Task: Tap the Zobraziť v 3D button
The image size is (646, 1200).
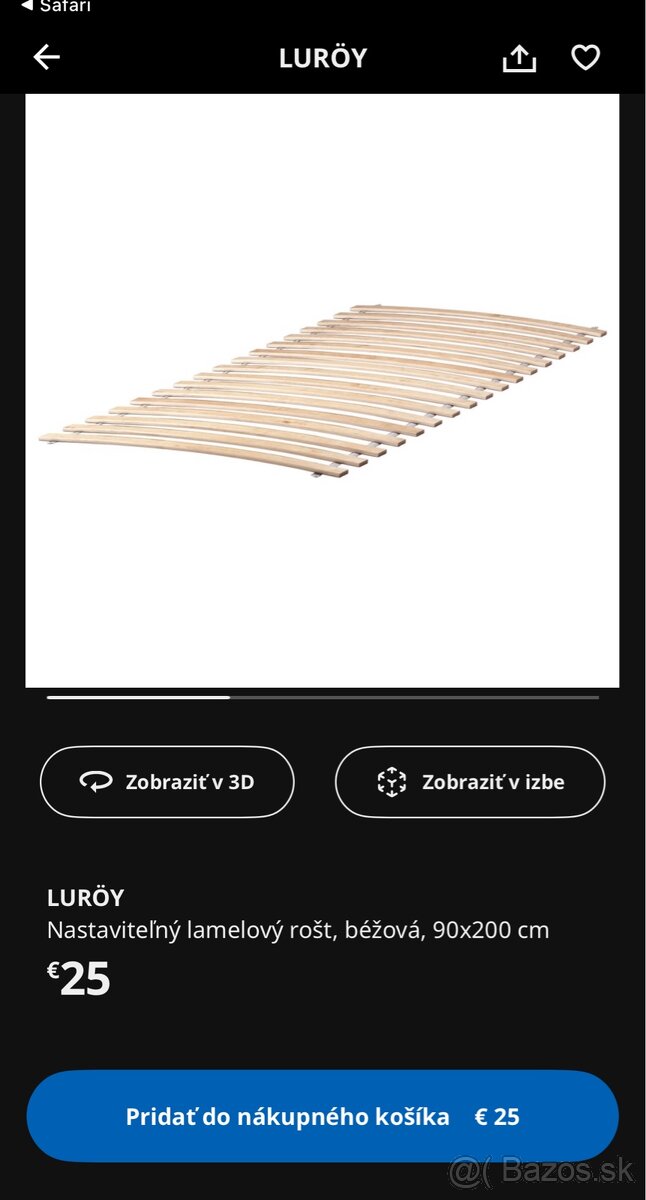Action: coord(167,782)
